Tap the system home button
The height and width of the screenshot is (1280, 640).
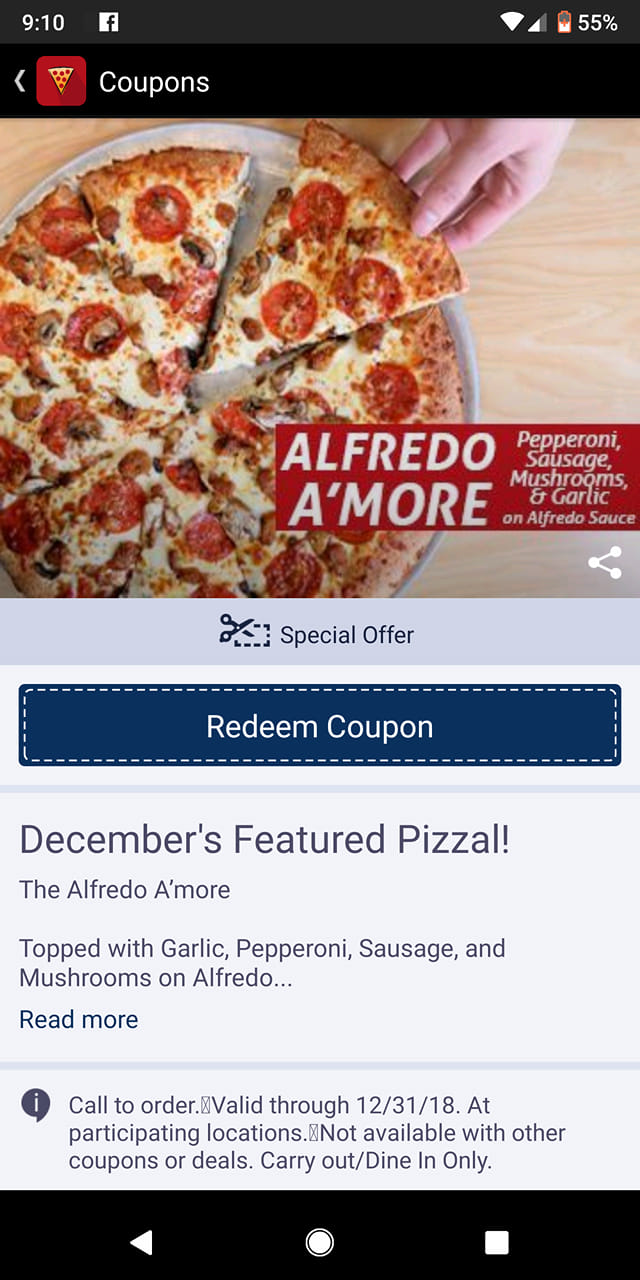coord(320,1242)
